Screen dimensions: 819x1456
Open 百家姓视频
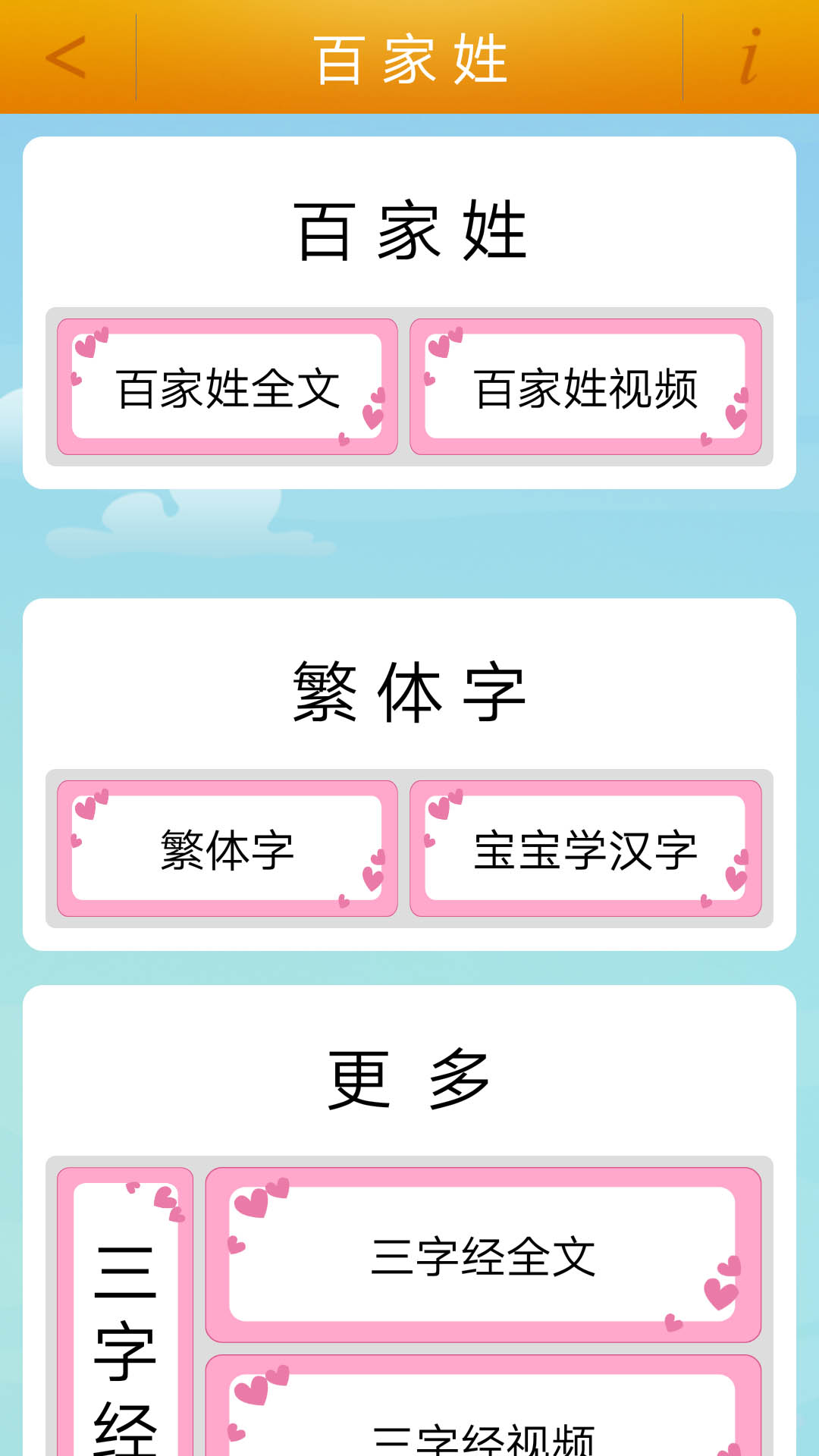585,387
